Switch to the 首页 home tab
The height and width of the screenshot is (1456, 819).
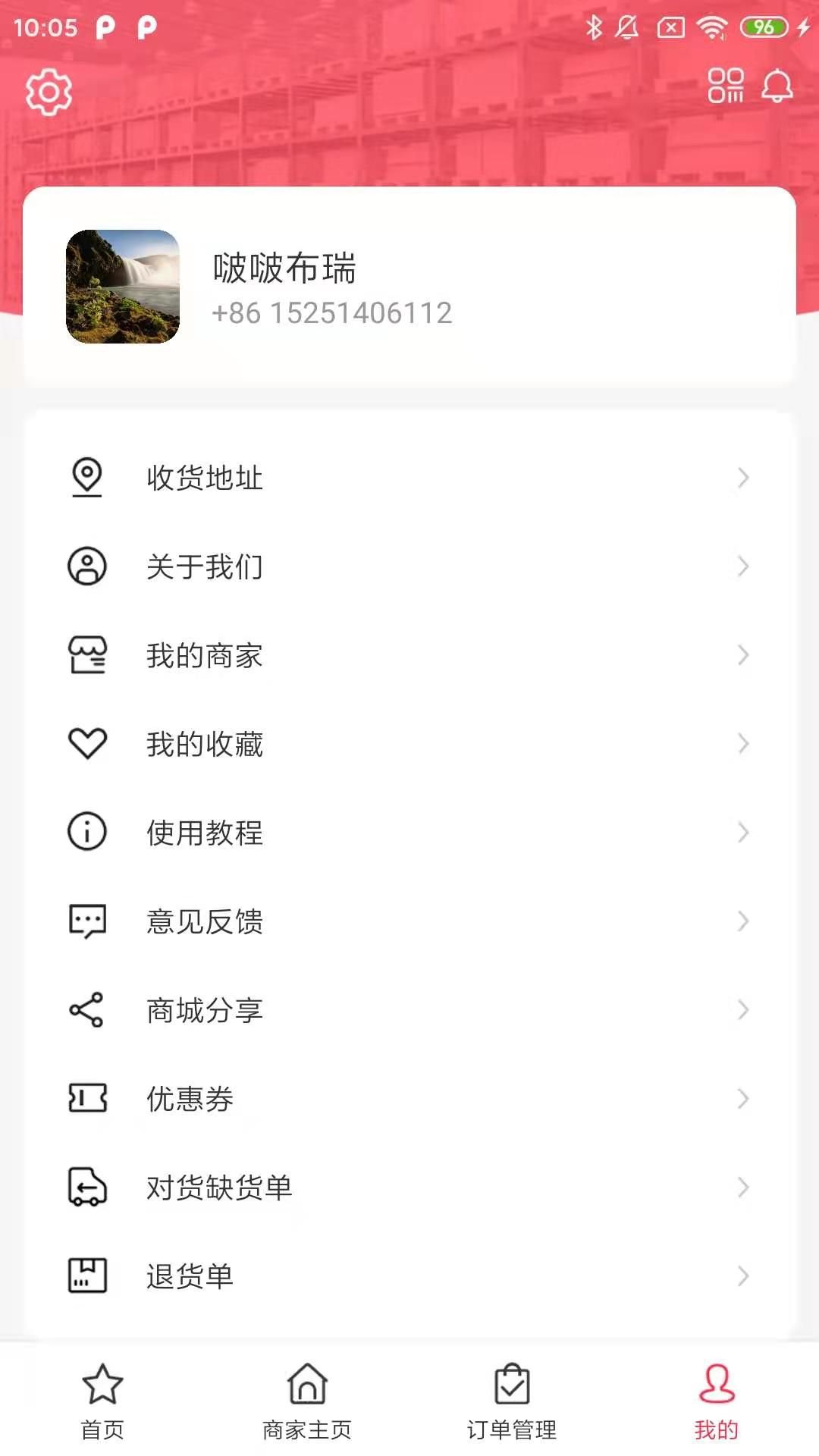(102, 1401)
